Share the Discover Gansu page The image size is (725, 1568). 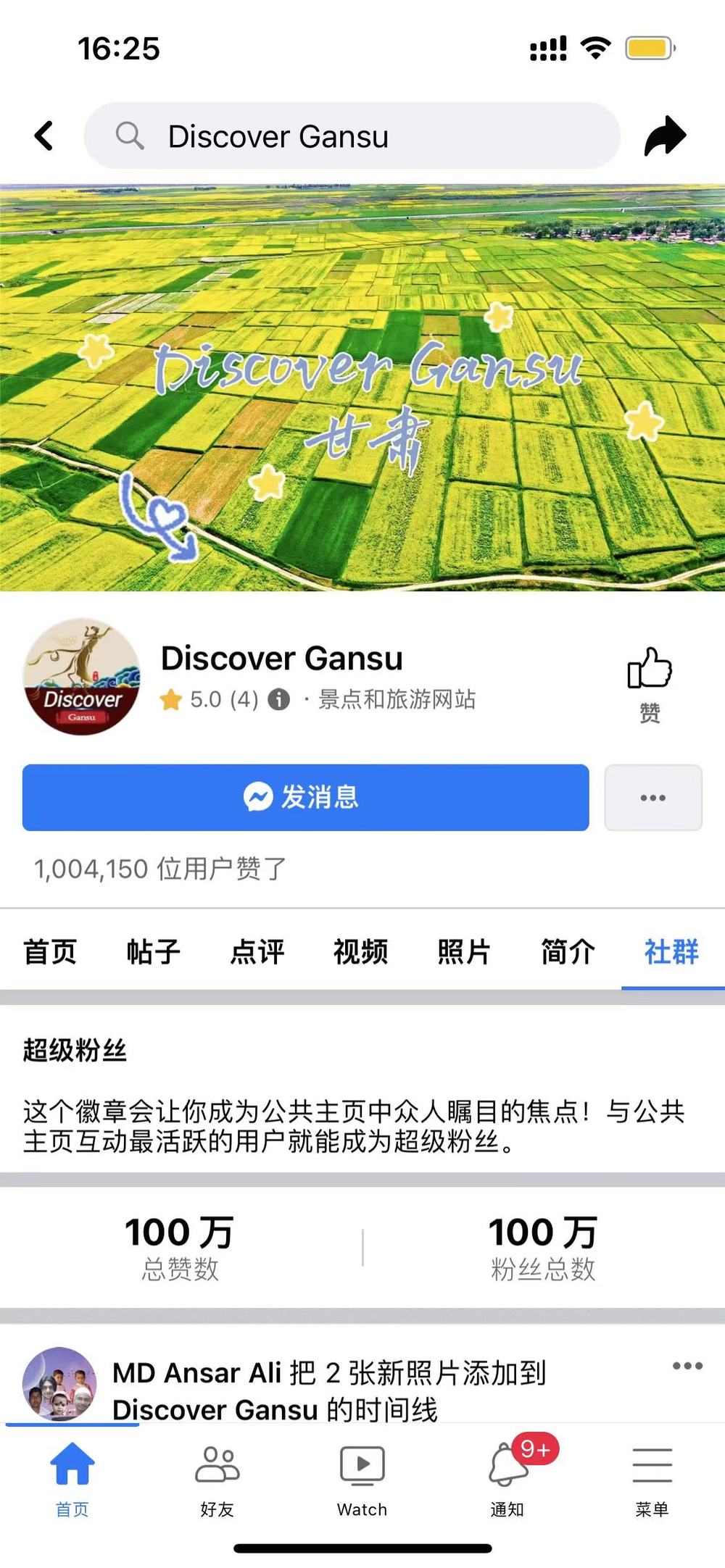click(x=665, y=135)
